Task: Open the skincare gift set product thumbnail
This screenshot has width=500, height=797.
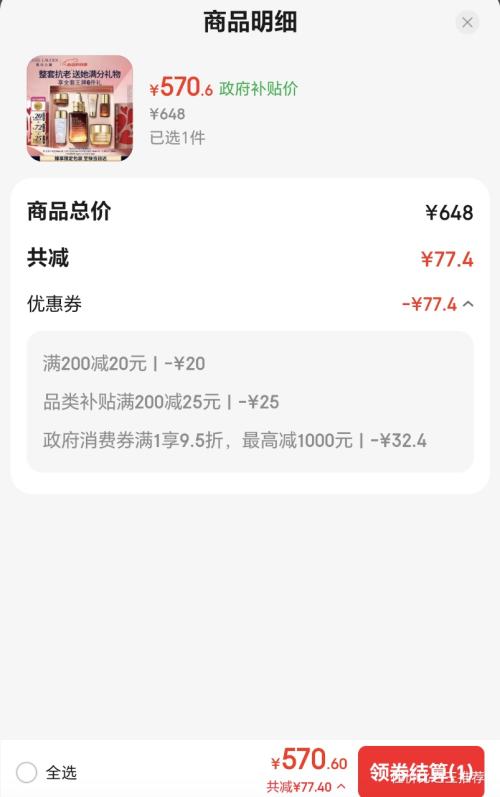Action: click(80, 109)
